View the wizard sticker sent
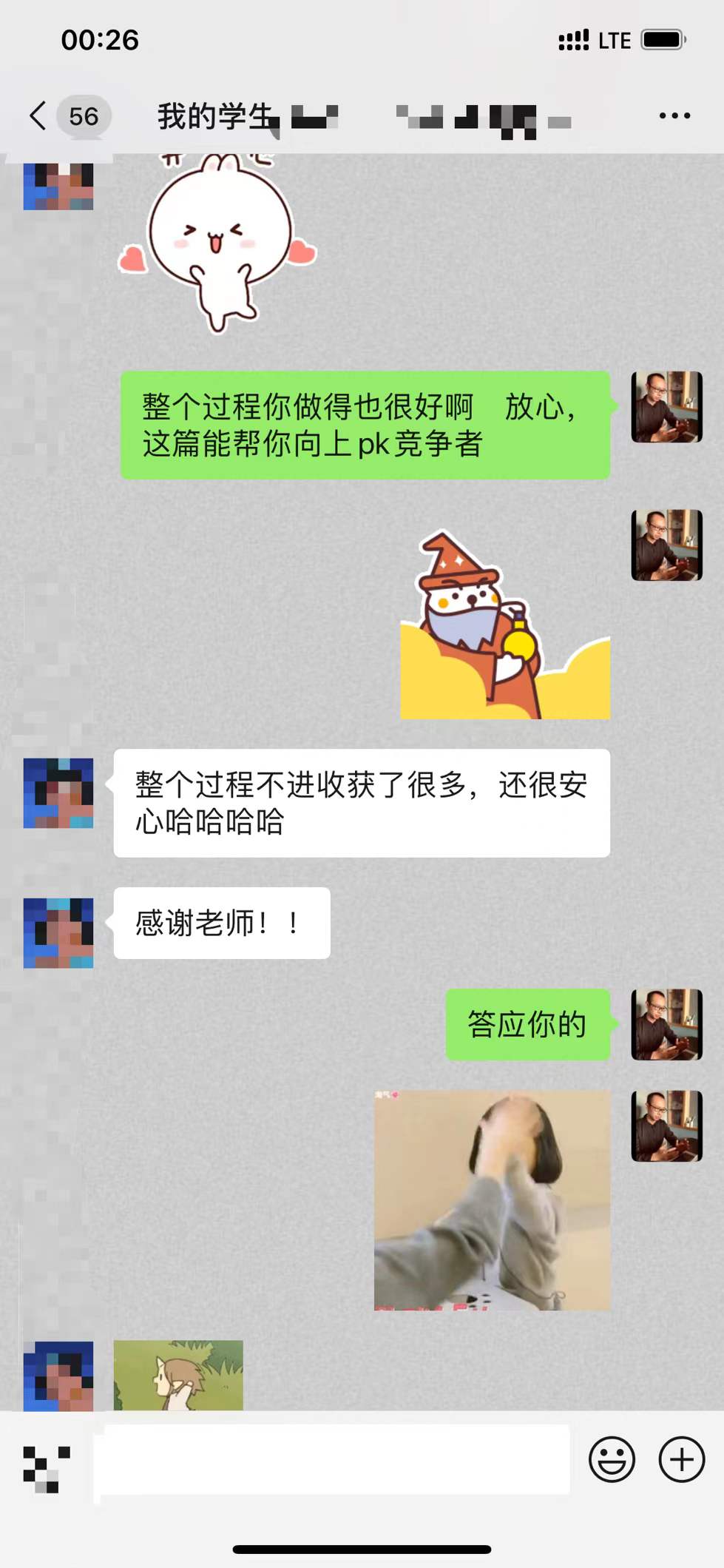Image resolution: width=724 pixels, height=1568 pixels. (x=505, y=625)
